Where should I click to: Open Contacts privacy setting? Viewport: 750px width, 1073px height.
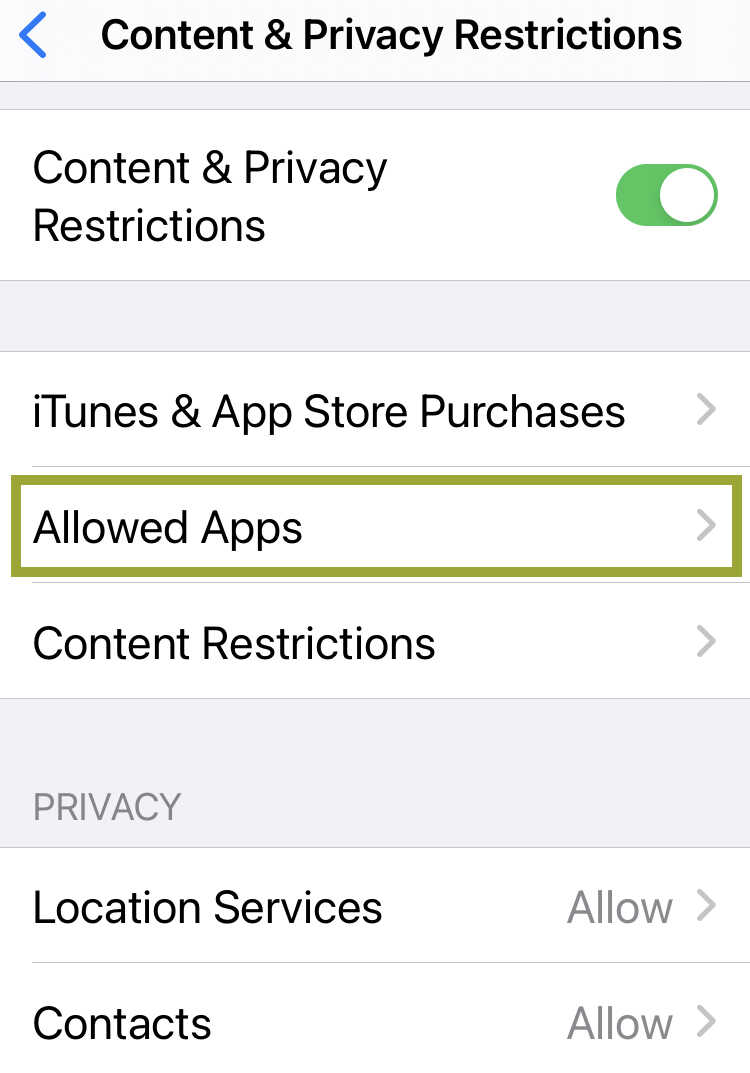375,1023
